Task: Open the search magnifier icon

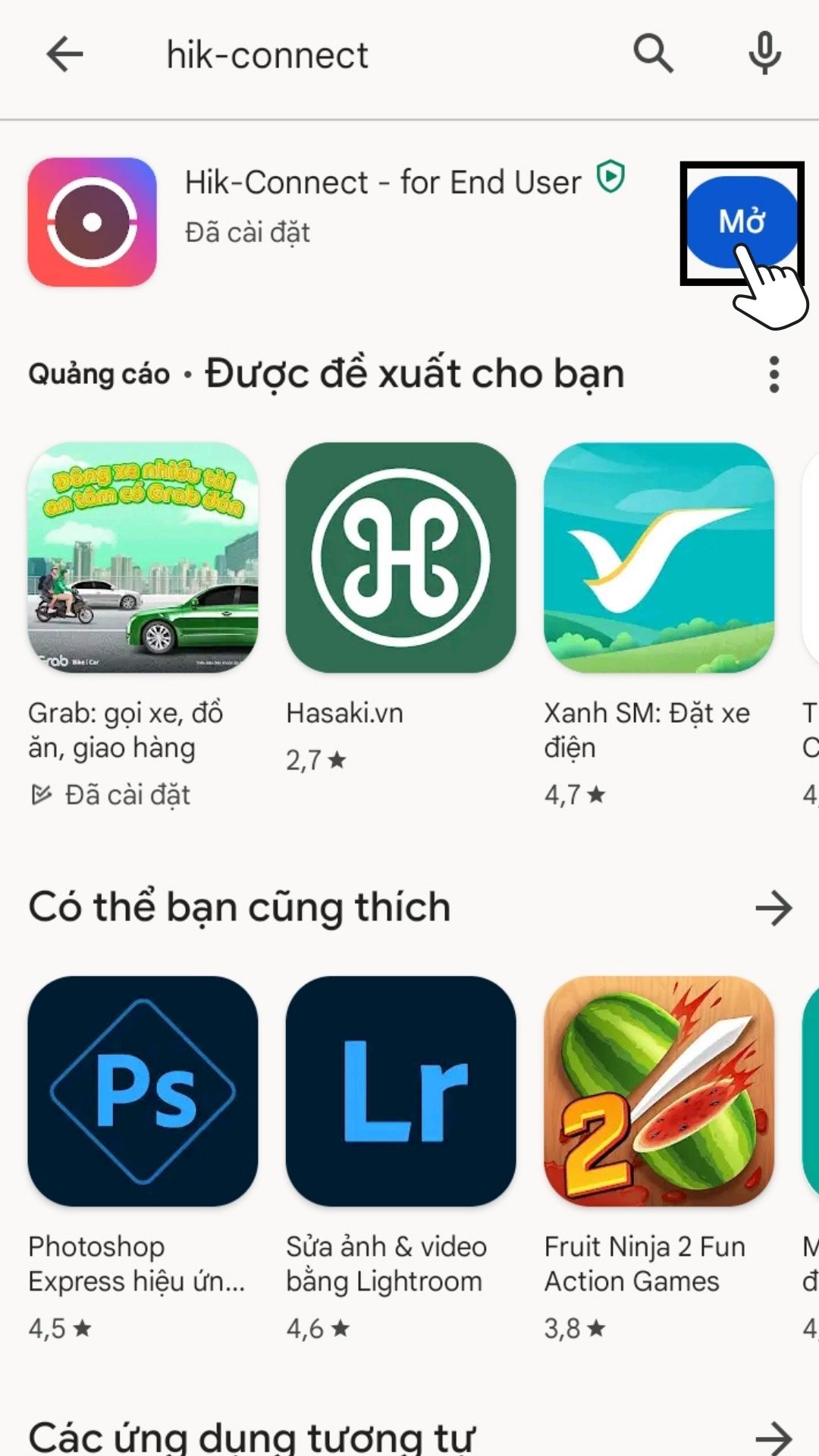Action: click(653, 54)
